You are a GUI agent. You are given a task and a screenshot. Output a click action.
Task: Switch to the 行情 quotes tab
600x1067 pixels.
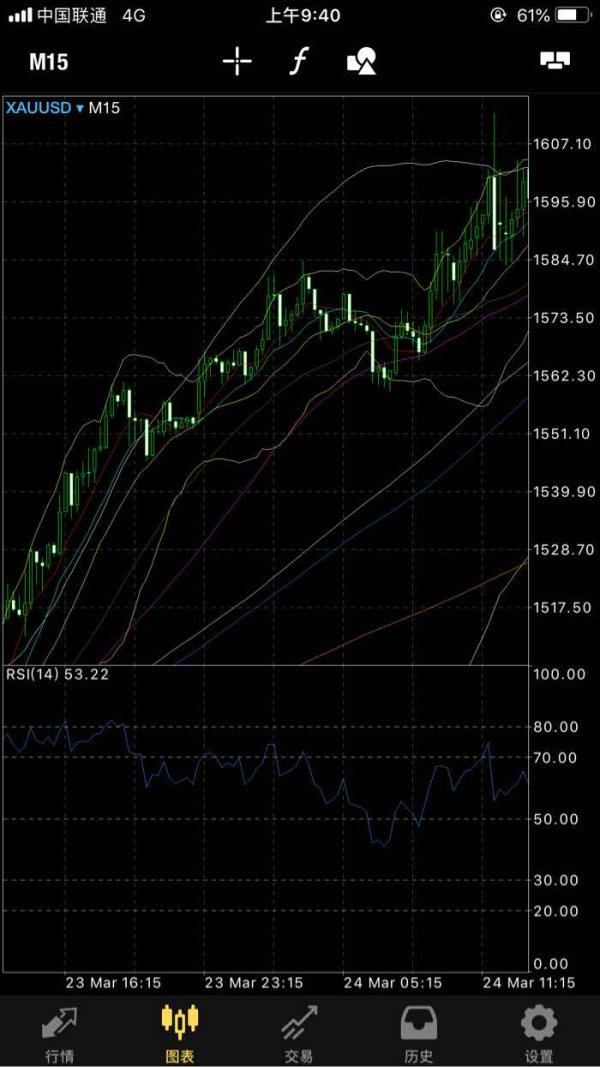click(x=59, y=1032)
